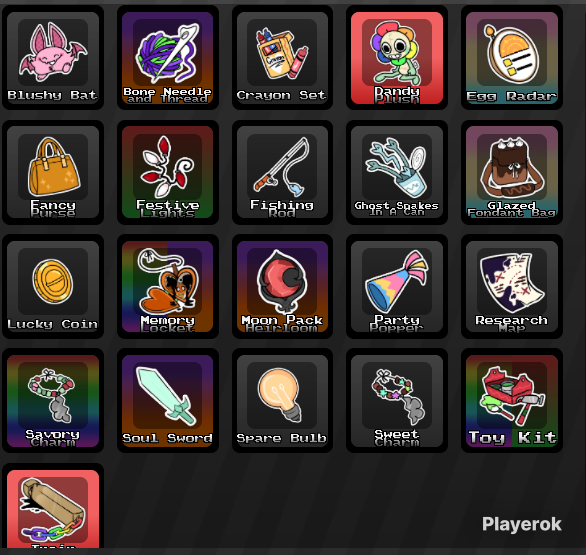Select the Moon Pack Heirloom item
Screen dimensions: 586x555
282,287
